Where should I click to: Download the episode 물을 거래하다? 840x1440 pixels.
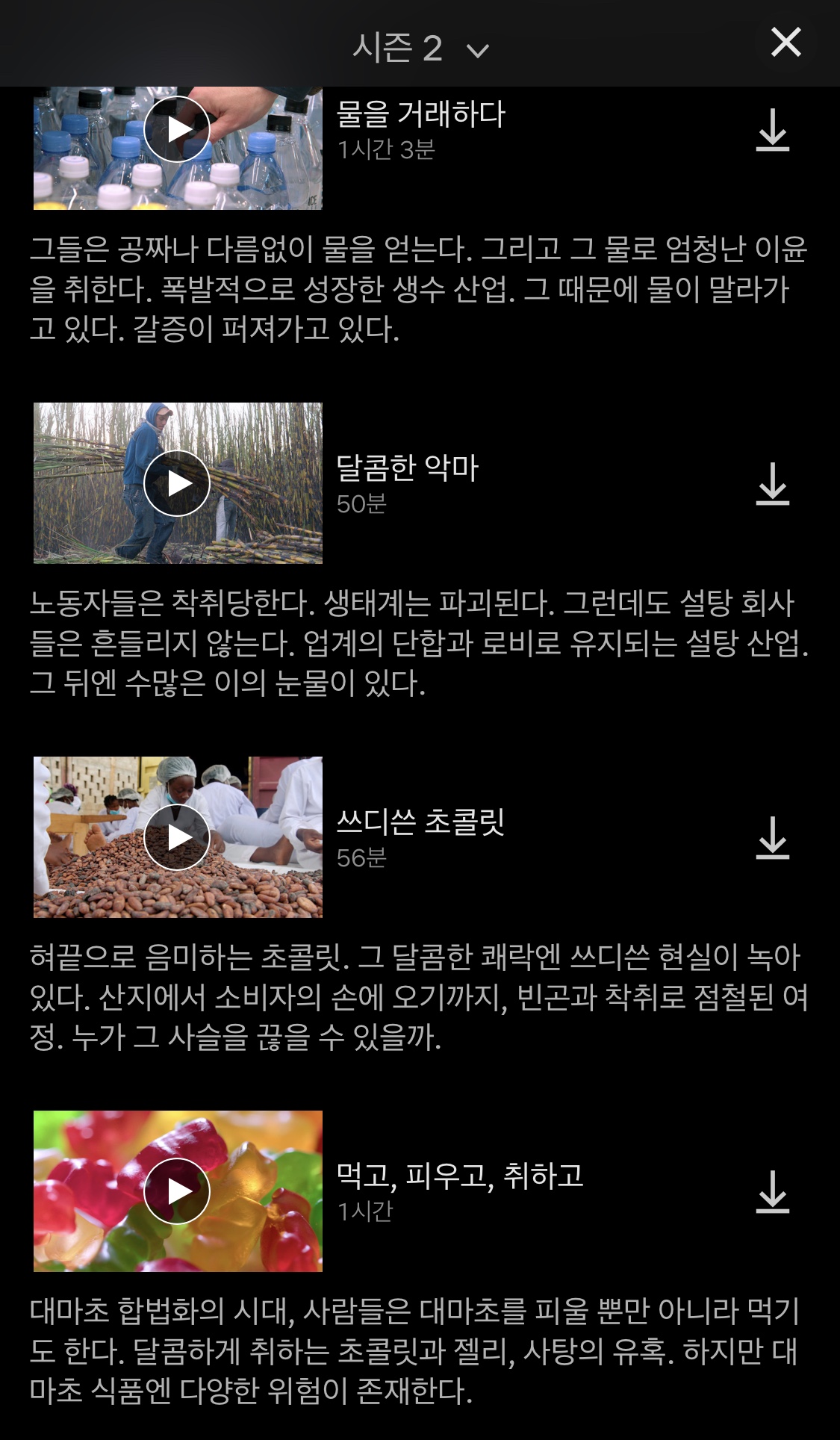772,131
